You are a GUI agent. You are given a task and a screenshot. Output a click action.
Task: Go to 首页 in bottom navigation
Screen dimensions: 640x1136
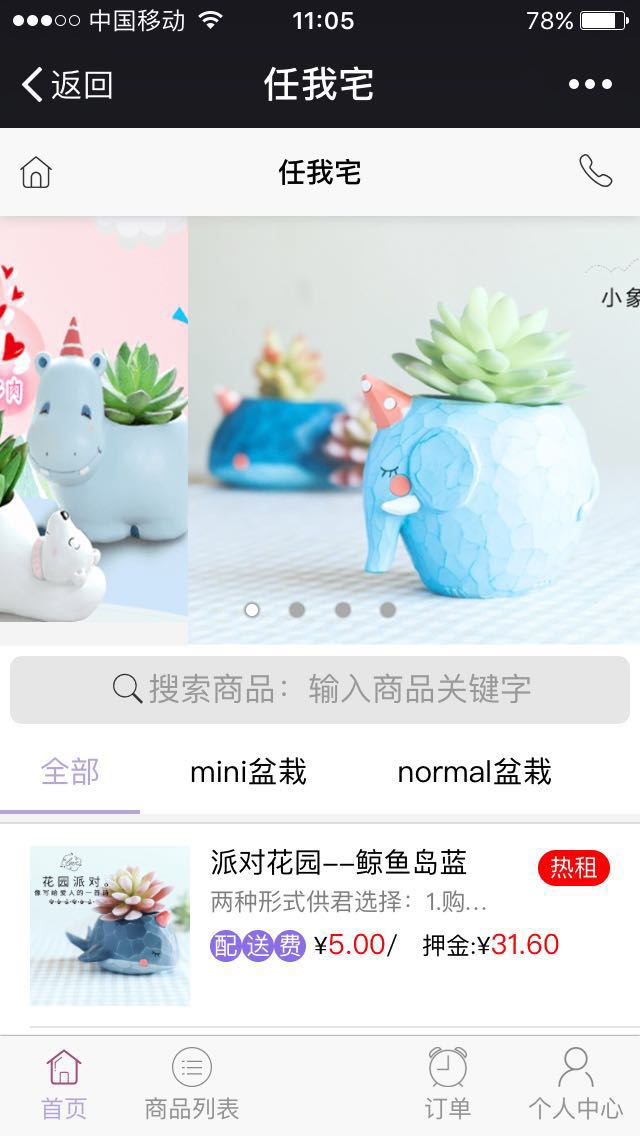(x=64, y=1085)
